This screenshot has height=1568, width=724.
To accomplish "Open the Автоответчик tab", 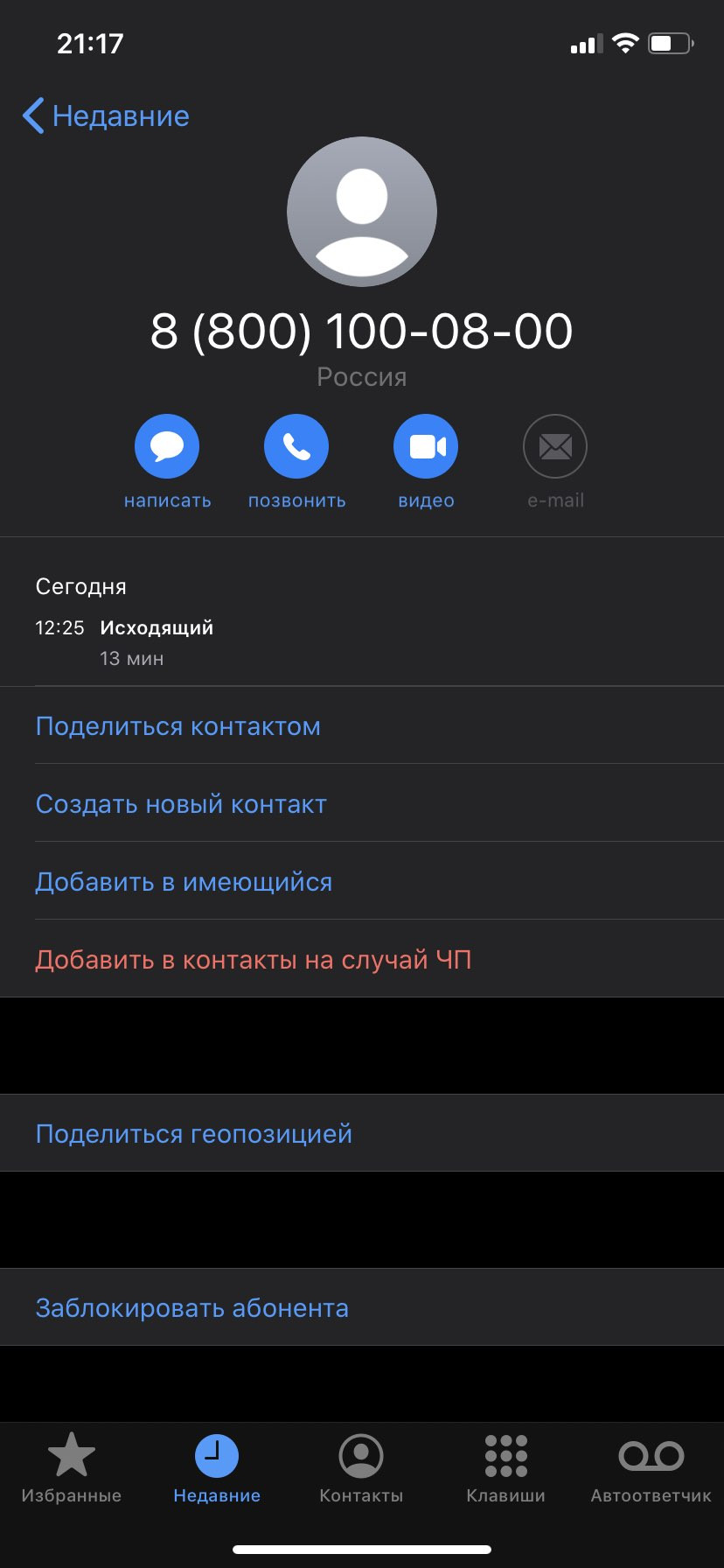I will [651, 1467].
